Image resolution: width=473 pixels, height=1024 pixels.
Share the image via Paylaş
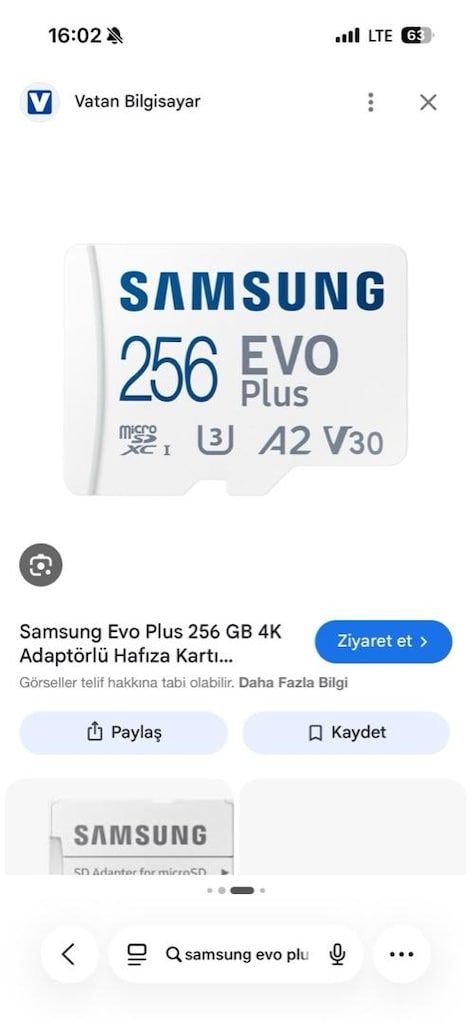(x=123, y=733)
